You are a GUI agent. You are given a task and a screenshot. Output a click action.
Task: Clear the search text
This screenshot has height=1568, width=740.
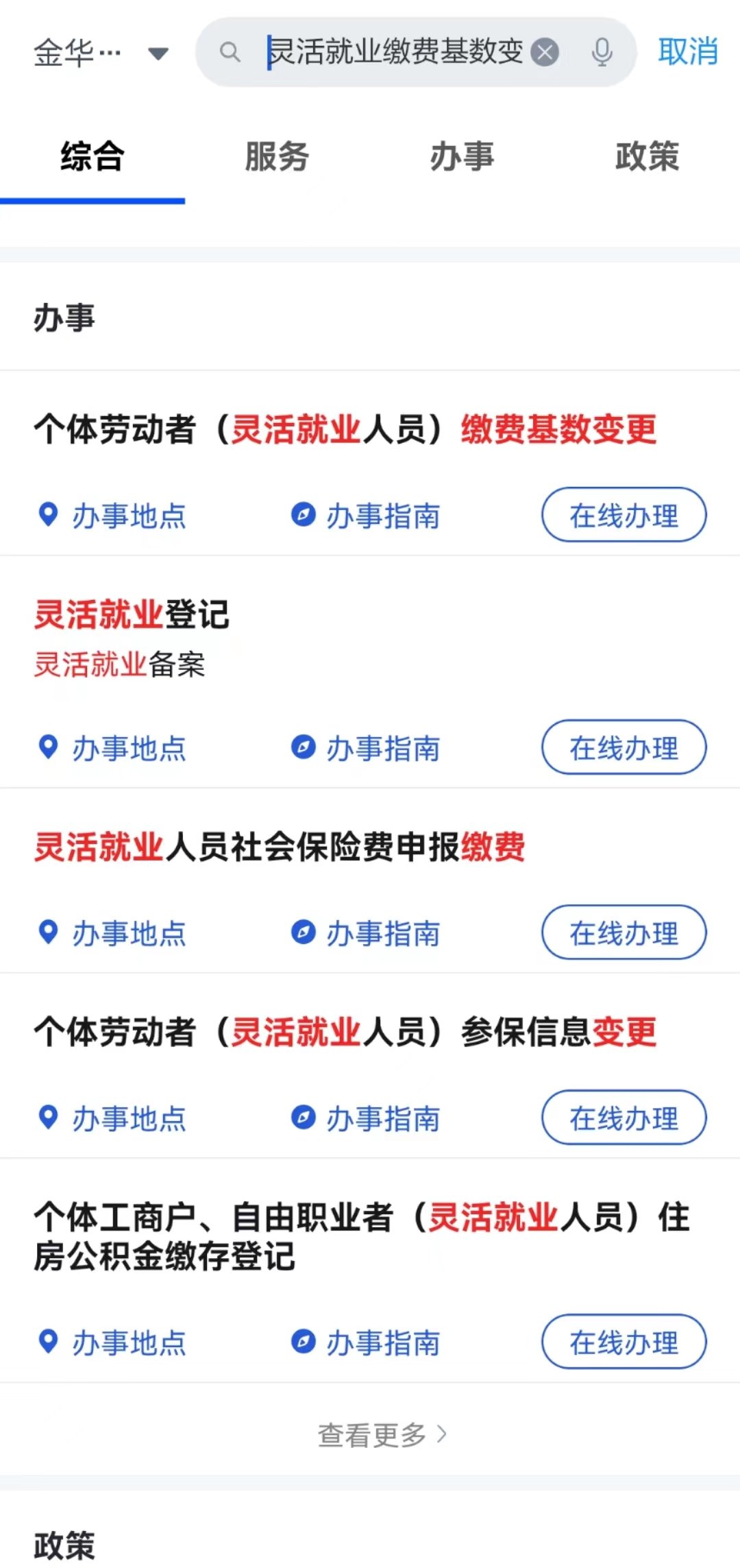[545, 53]
